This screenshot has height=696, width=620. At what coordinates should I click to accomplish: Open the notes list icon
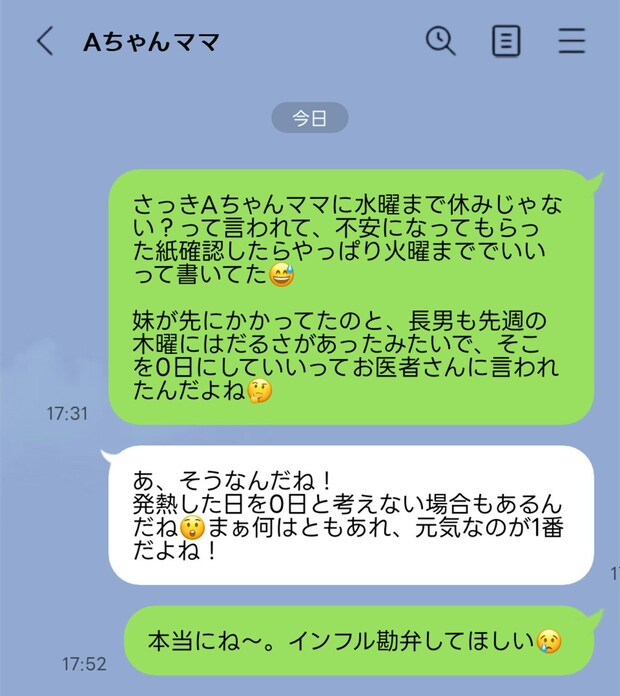click(507, 41)
